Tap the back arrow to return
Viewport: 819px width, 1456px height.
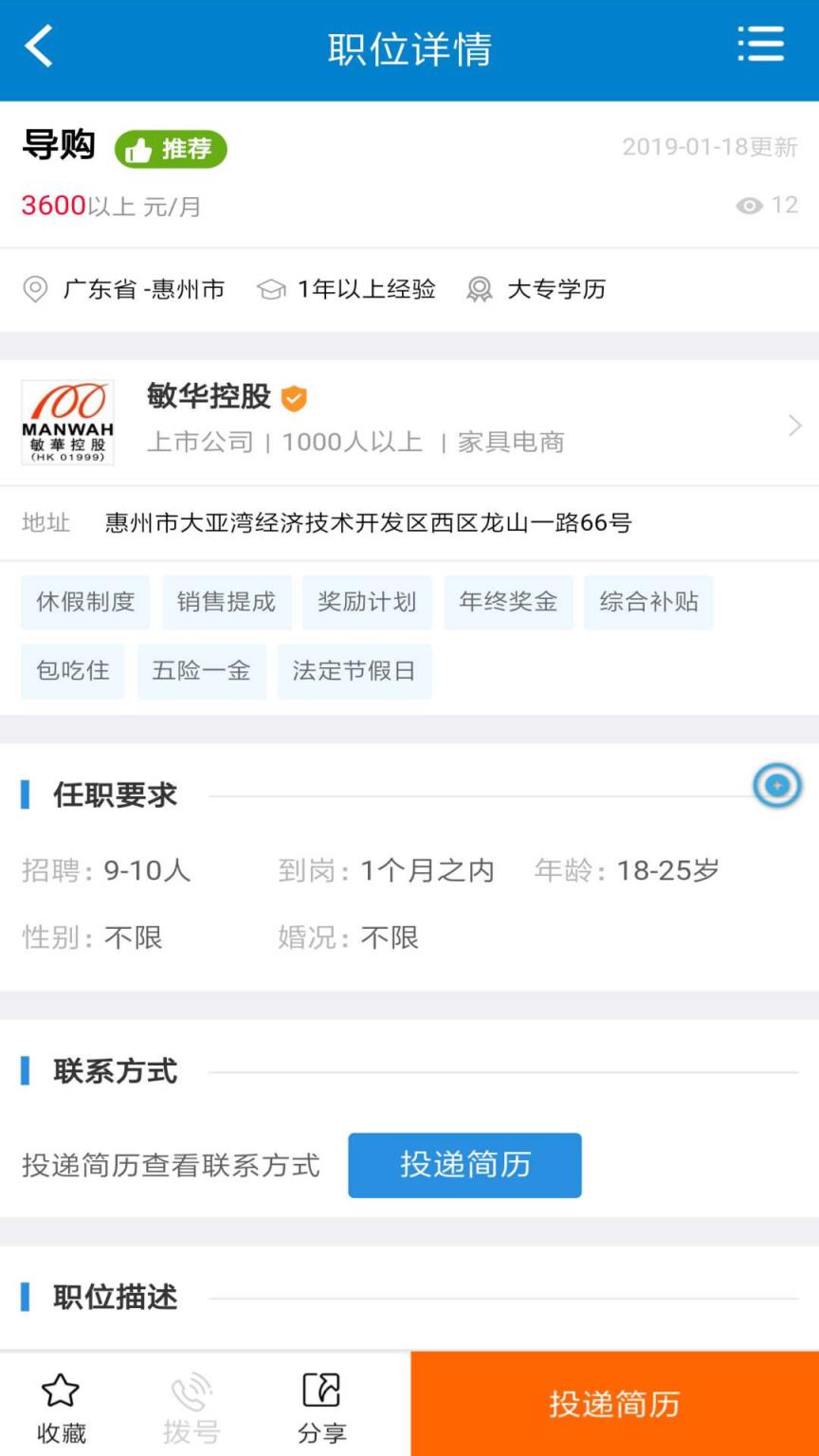[38, 45]
